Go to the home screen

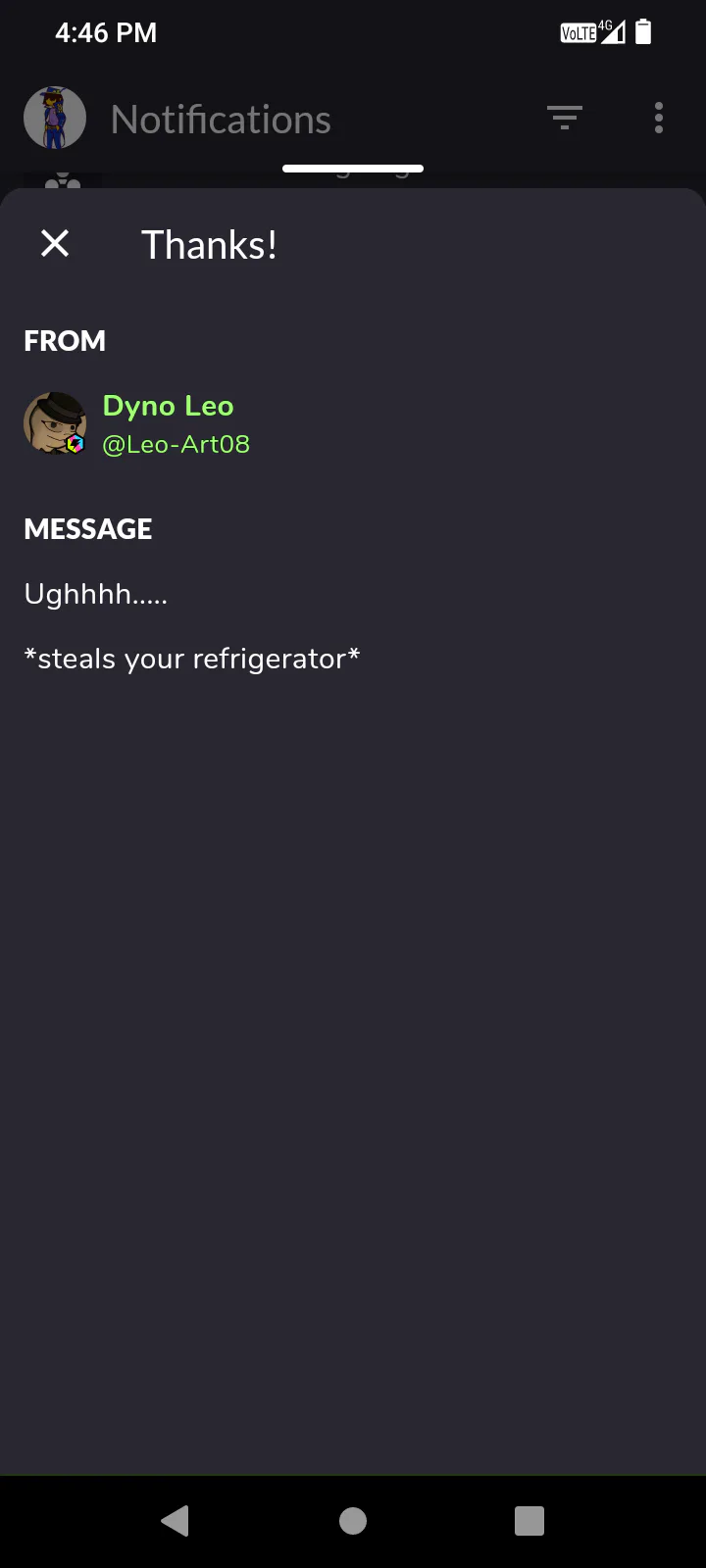(353, 1521)
